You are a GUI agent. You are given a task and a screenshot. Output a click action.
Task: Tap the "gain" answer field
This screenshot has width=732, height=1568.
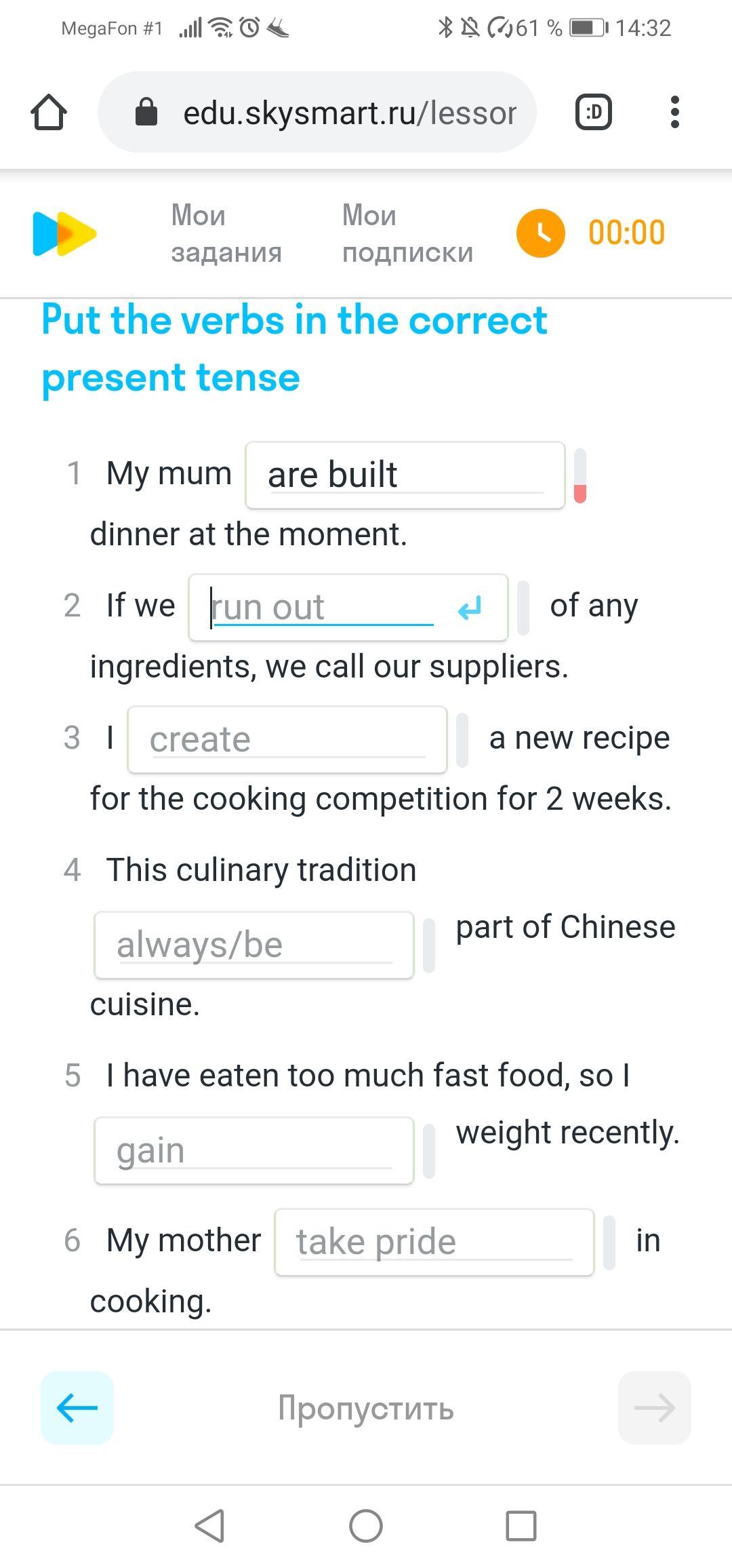pyautogui.click(x=254, y=1151)
